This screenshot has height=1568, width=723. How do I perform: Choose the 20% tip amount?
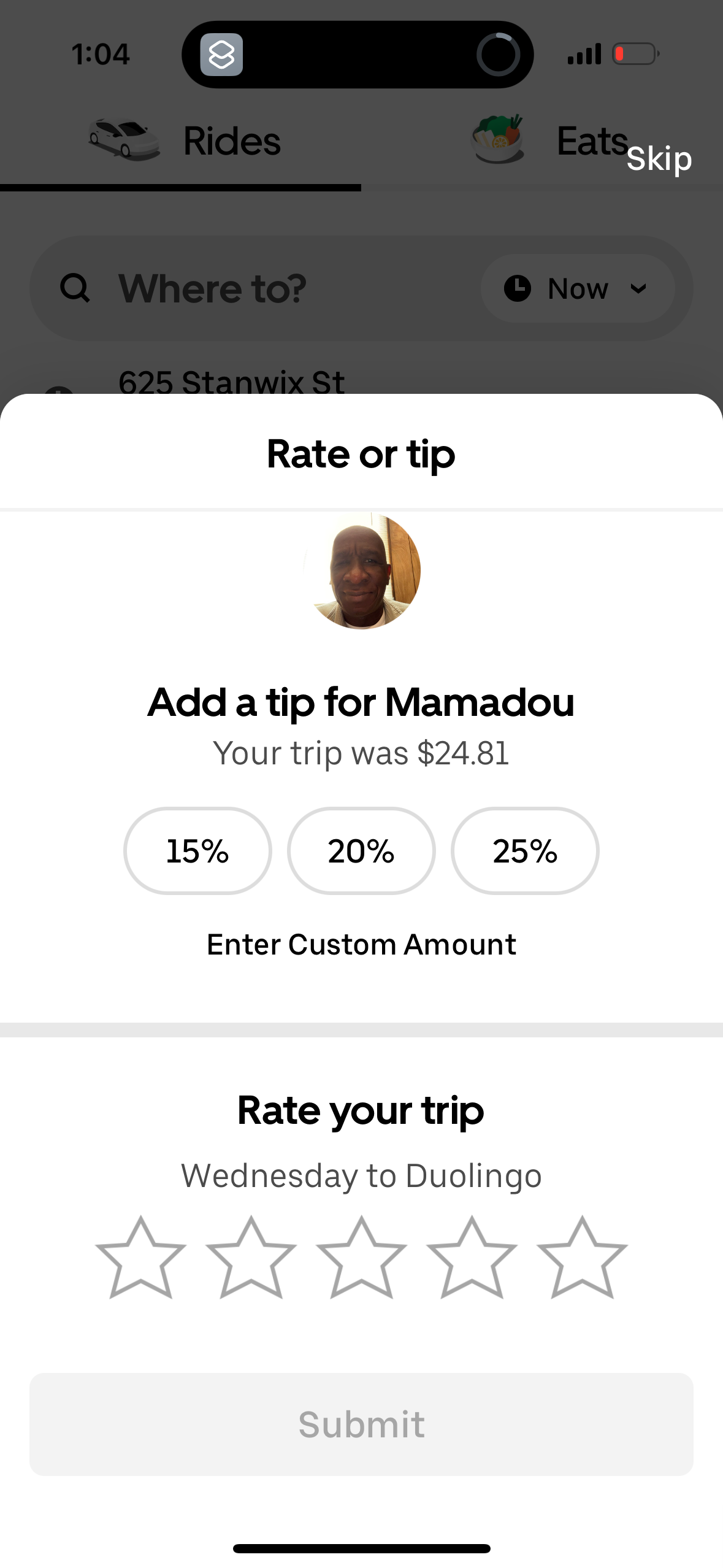tap(361, 851)
